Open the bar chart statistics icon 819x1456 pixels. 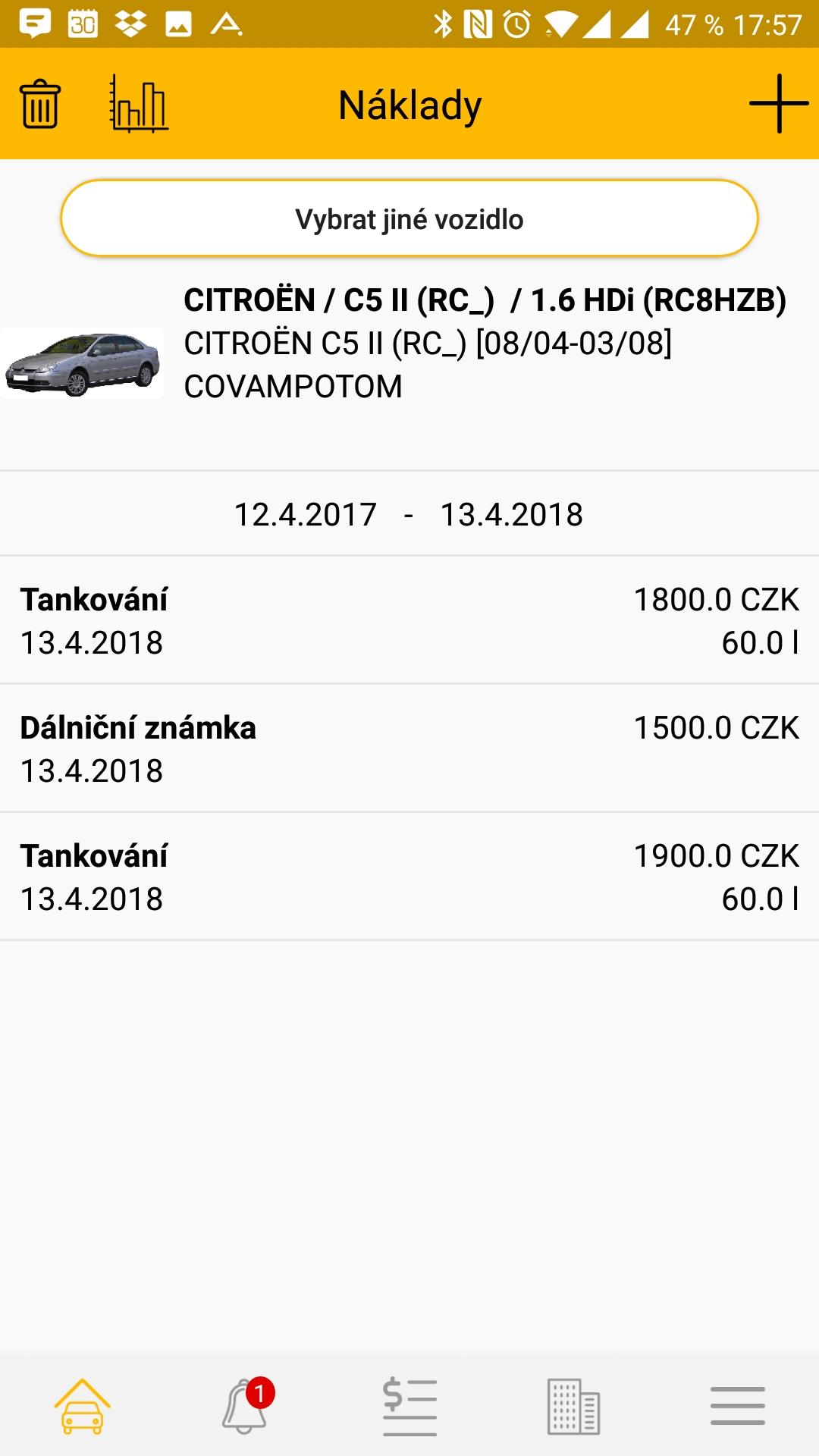click(x=139, y=103)
